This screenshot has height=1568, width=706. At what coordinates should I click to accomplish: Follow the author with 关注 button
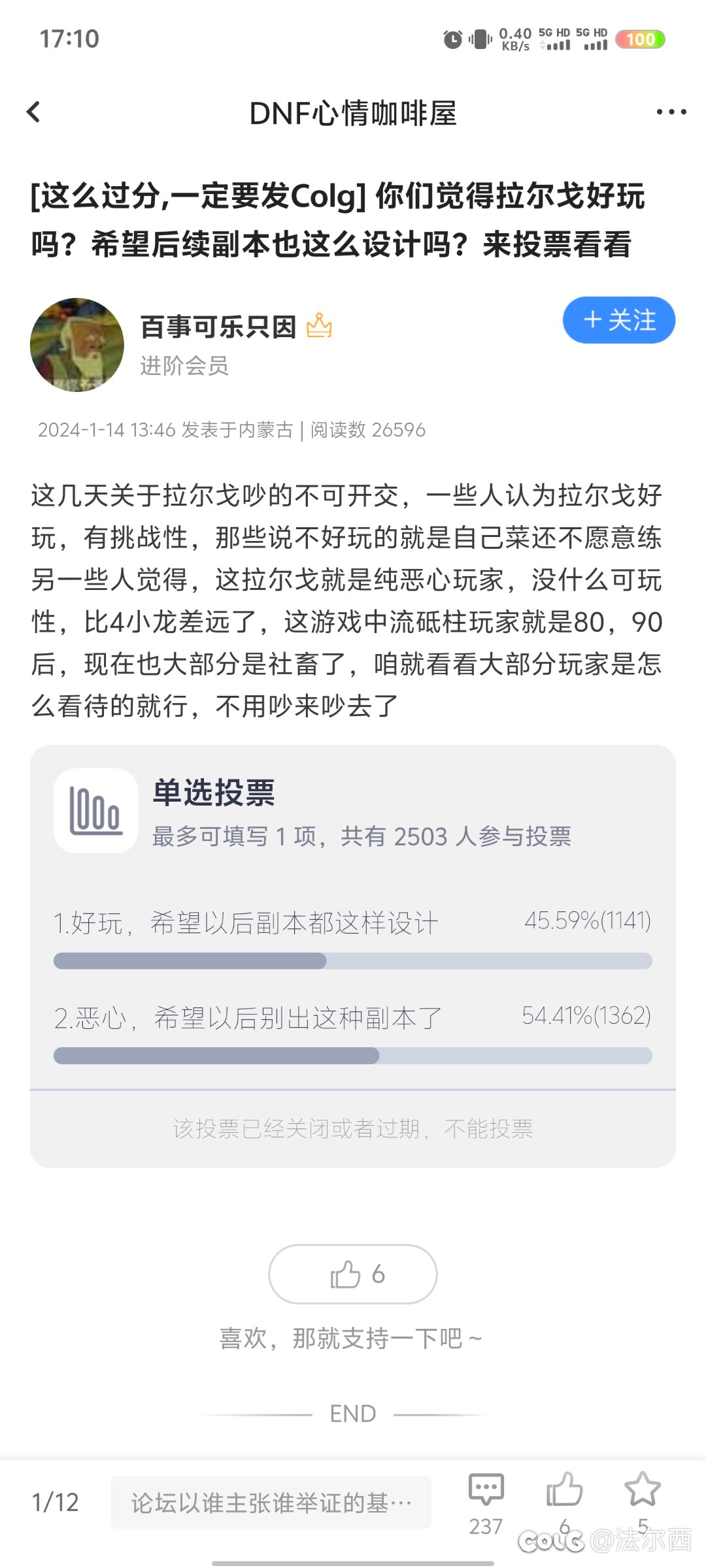pos(618,320)
